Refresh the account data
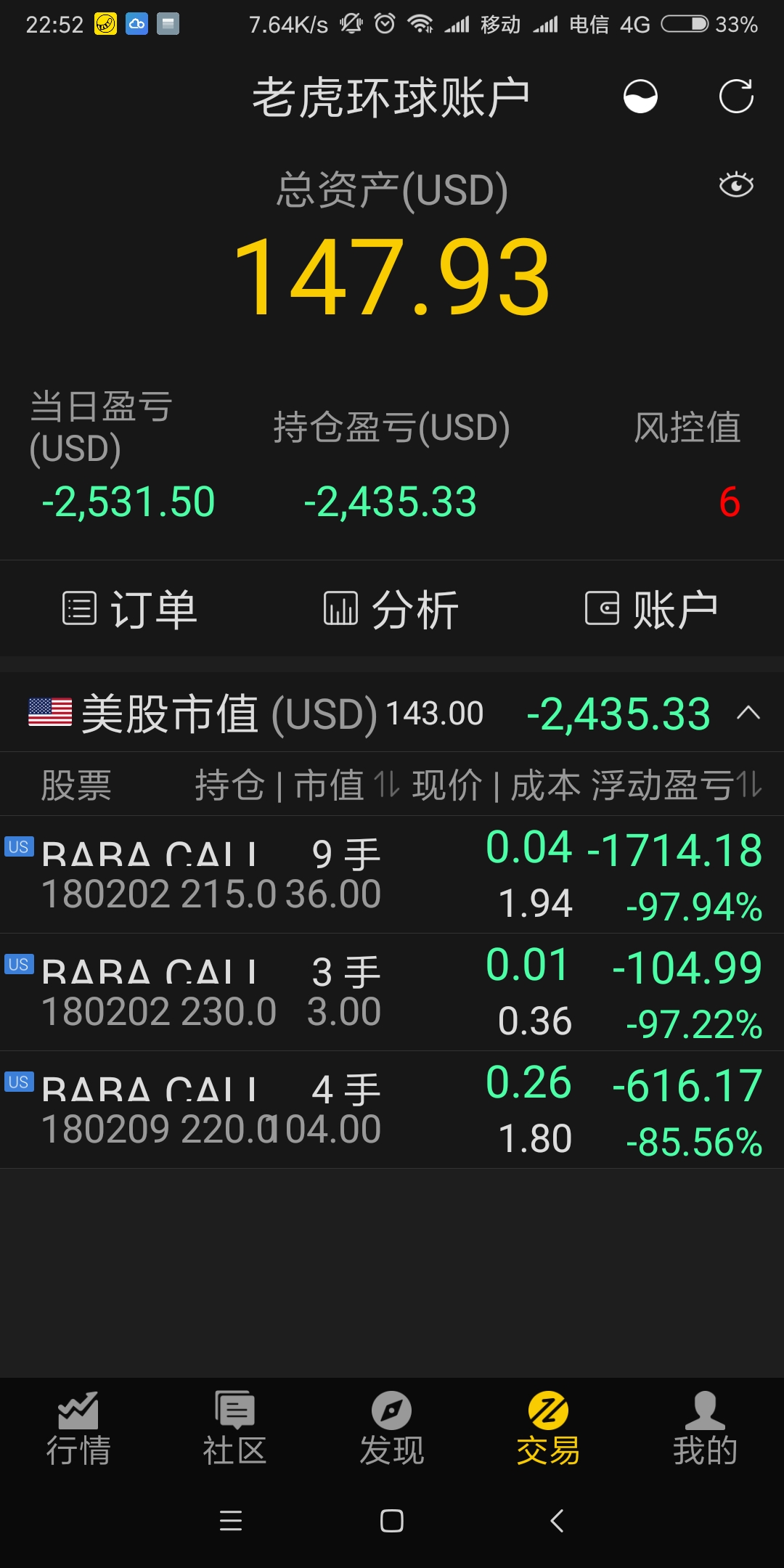This screenshot has width=784, height=1568. pyautogui.click(x=736, y=97)
